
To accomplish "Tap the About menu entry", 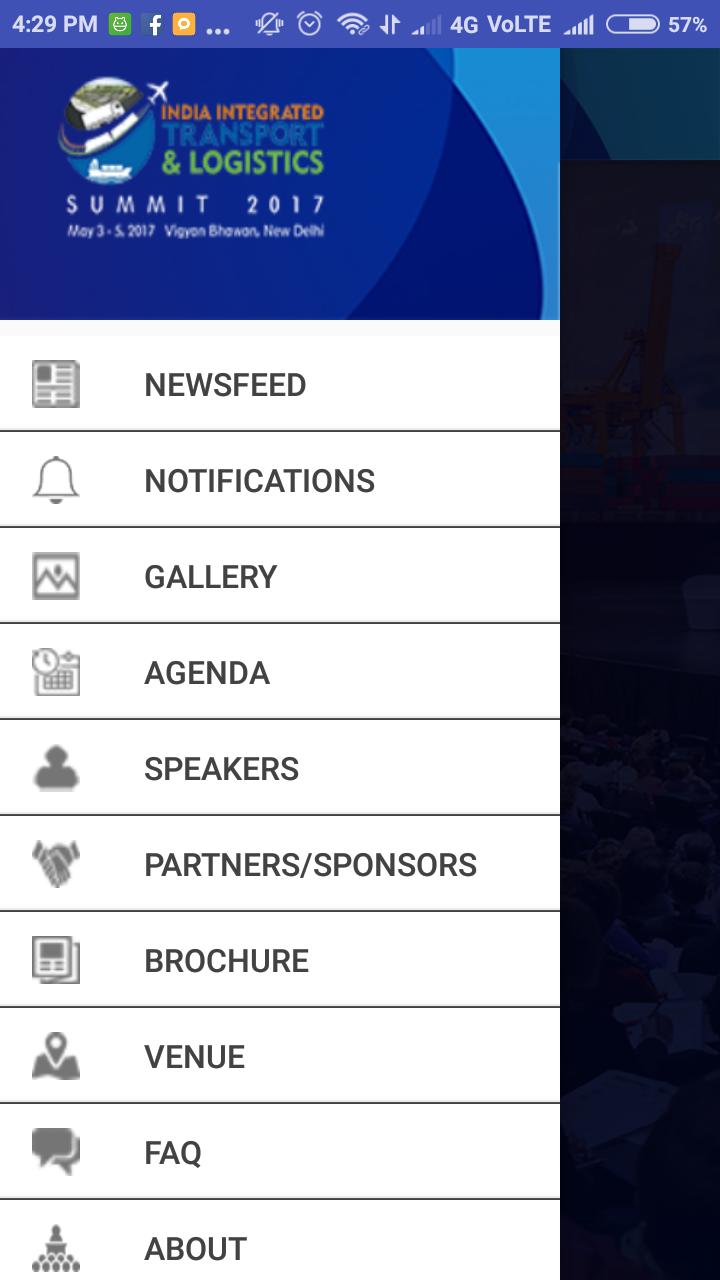I will [195, 1248].
